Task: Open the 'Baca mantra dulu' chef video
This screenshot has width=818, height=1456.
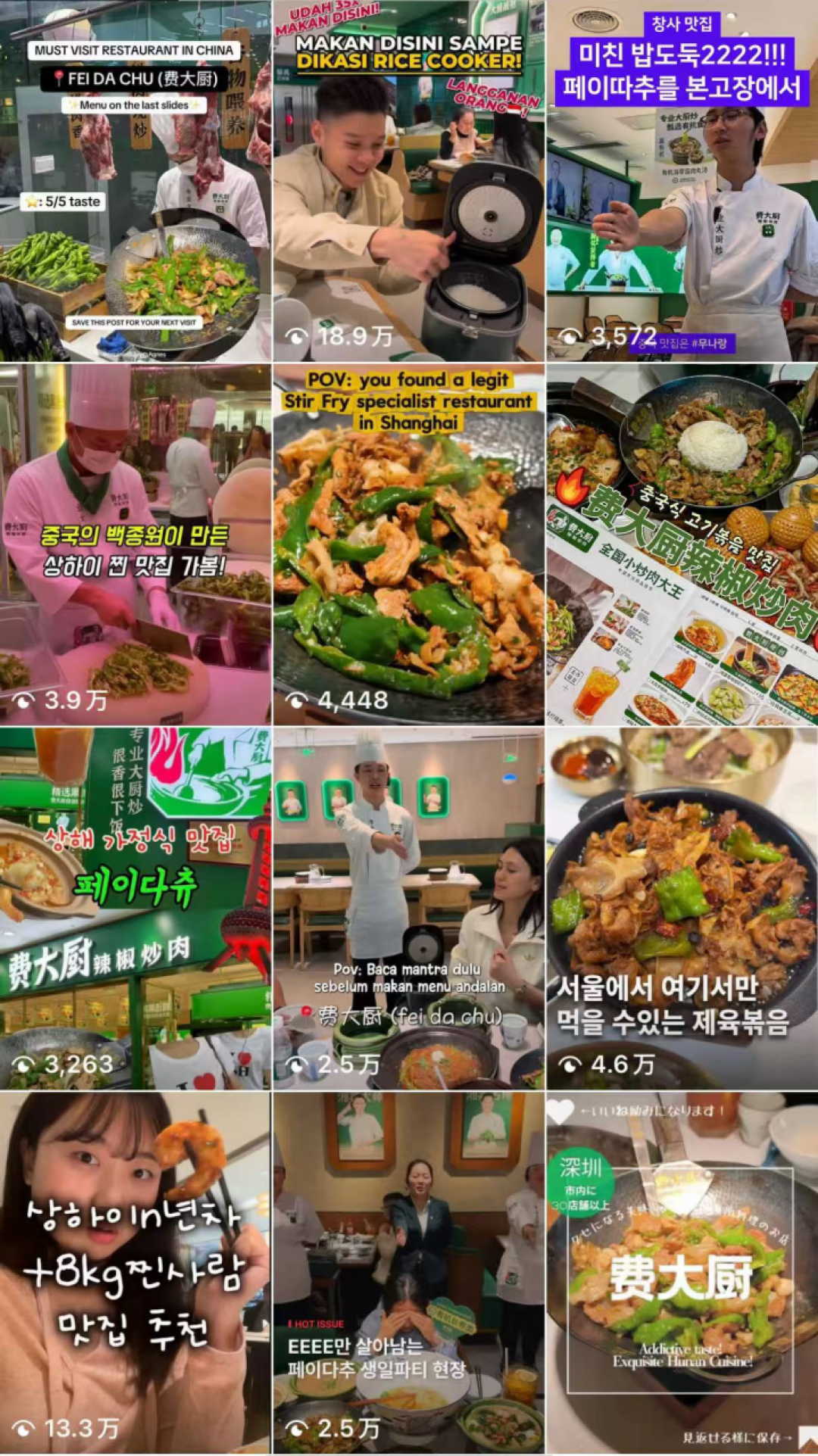Action: pyautogui.click(x=409, y=909)
